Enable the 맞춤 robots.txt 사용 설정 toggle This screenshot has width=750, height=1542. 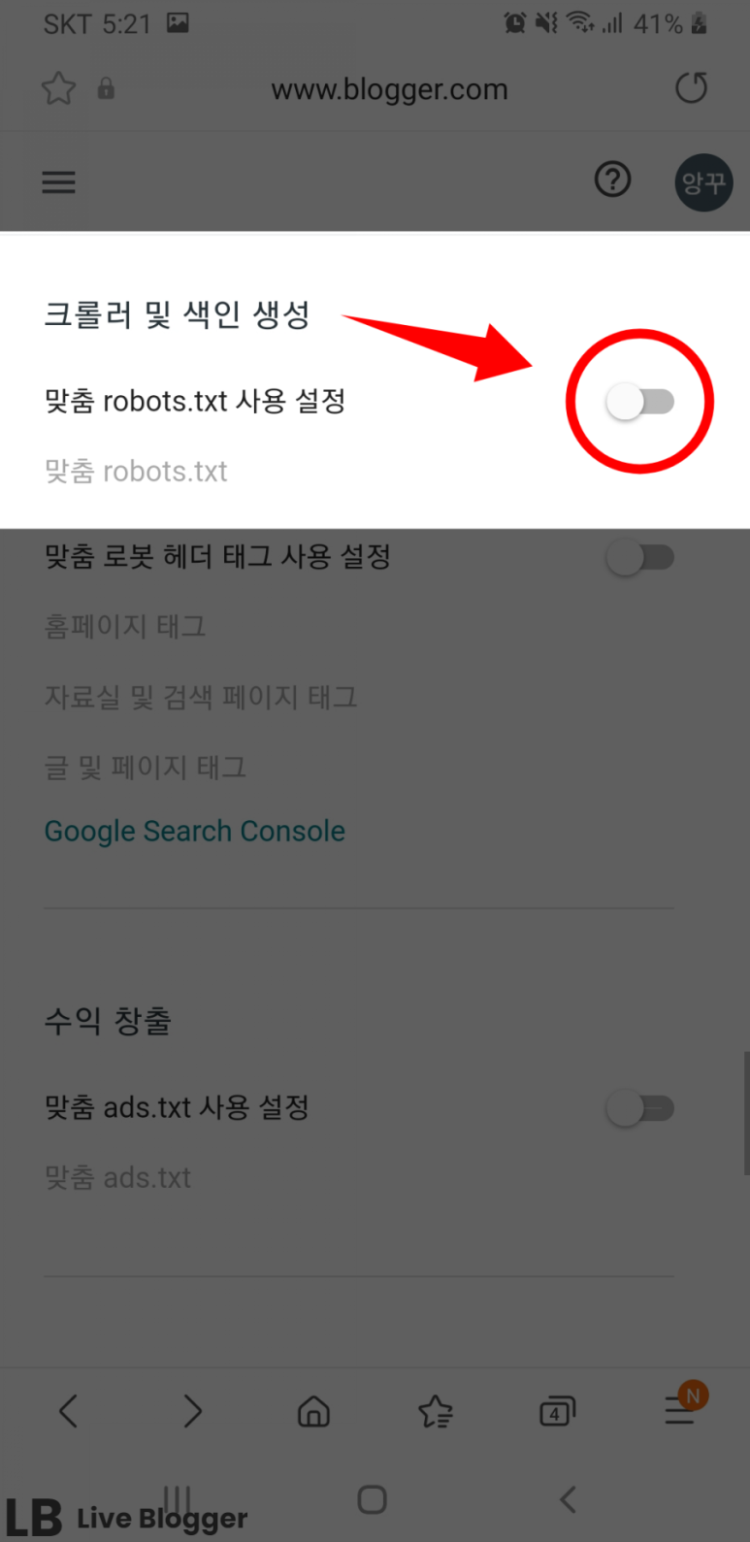(x=641, y=403)
